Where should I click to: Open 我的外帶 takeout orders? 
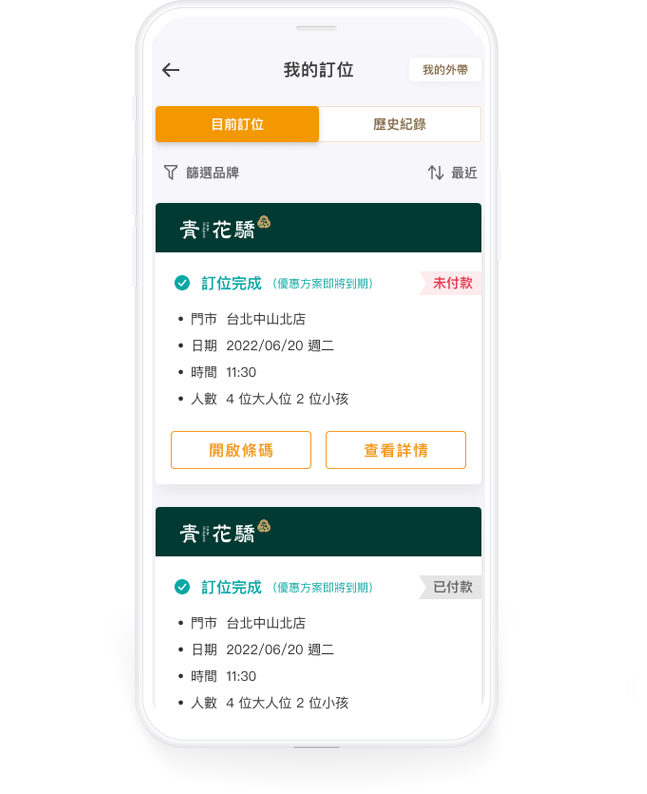[445, 70]
